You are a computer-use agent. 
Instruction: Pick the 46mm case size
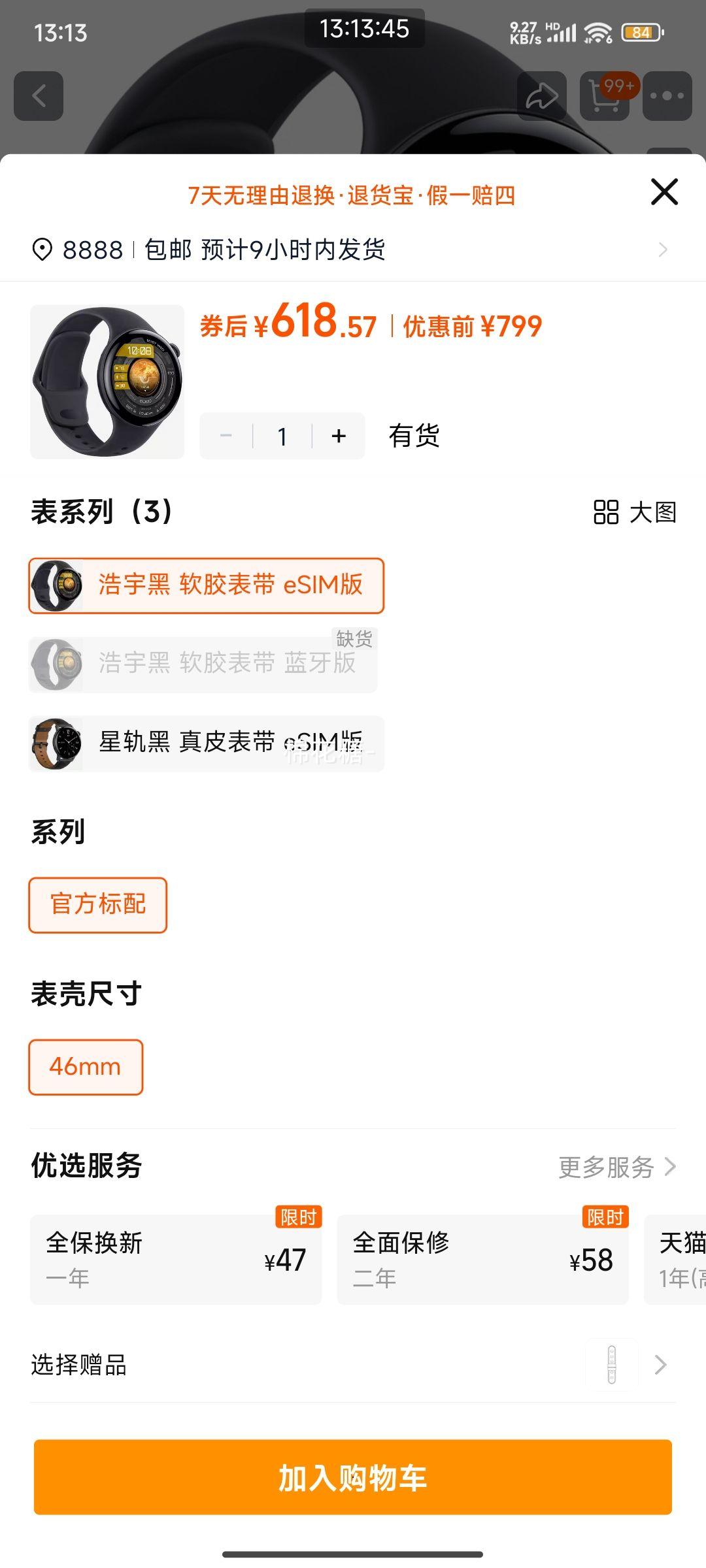(86, 1067)
